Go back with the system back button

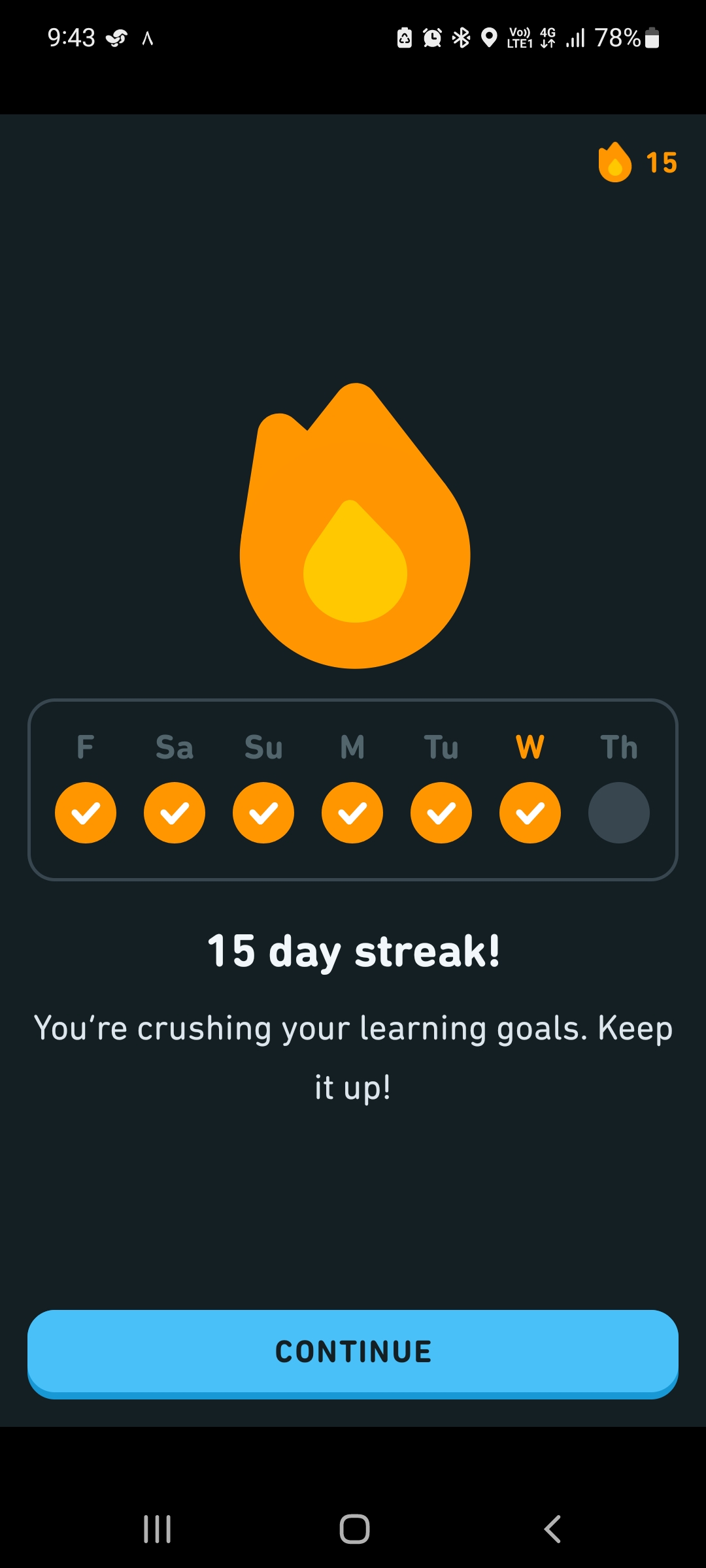pos(552,1529)
